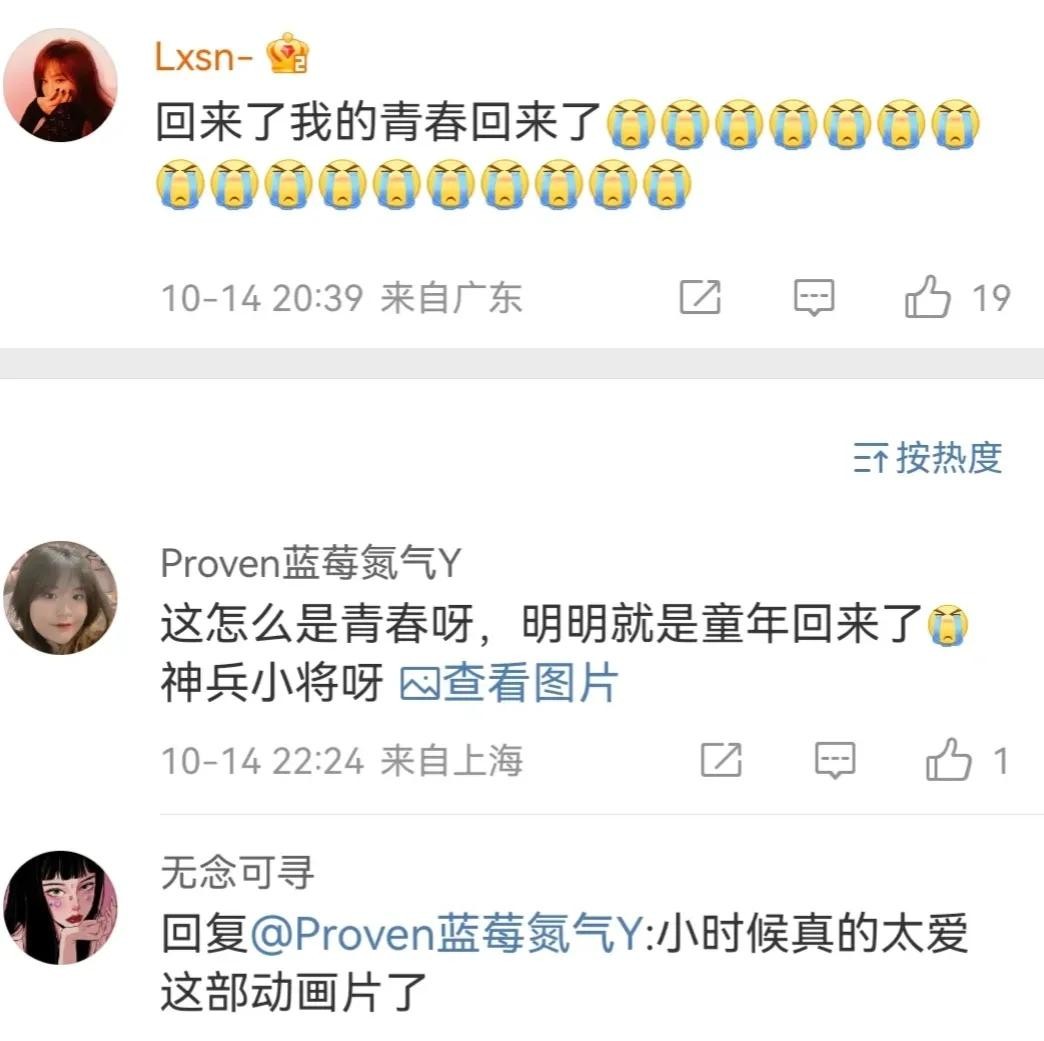Reply to Proven蓝莓氮气Y's comment
1044x1041 pixels.
click(x=834, y=762)
